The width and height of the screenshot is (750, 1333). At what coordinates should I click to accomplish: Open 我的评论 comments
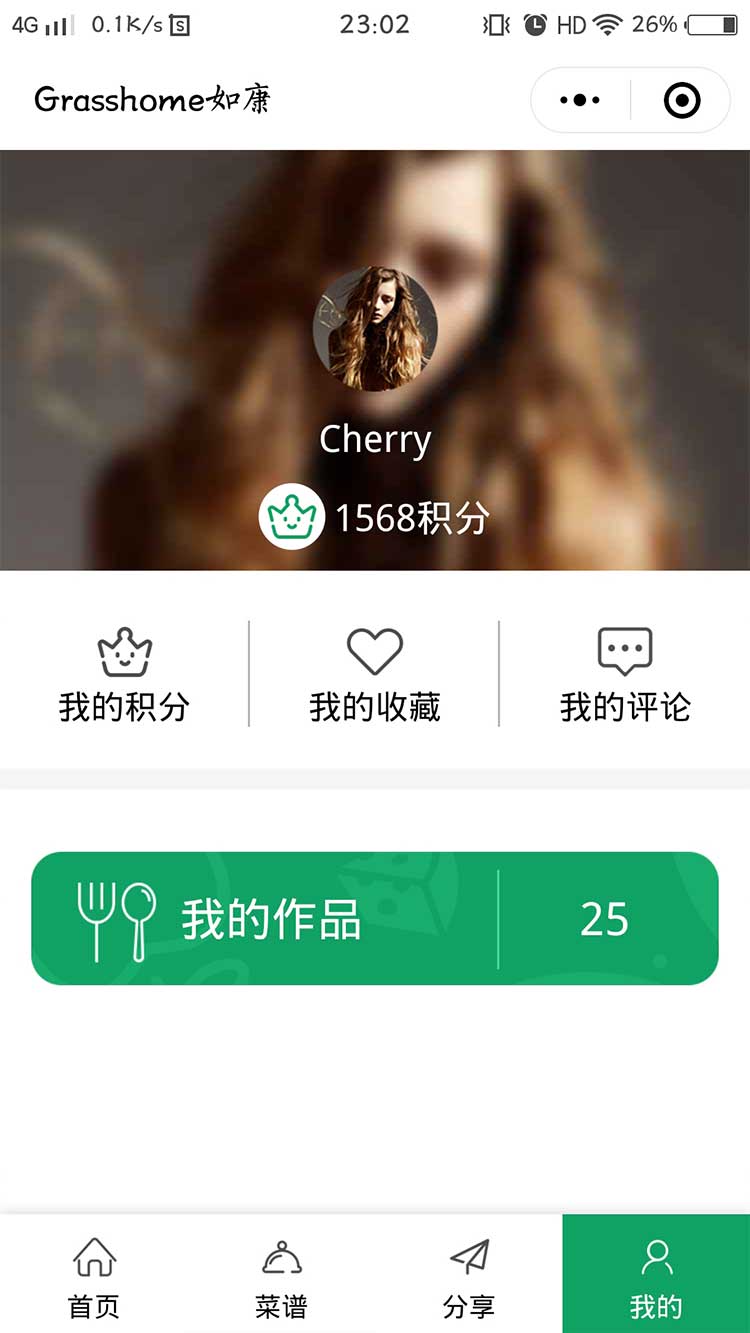click(625, 674)
